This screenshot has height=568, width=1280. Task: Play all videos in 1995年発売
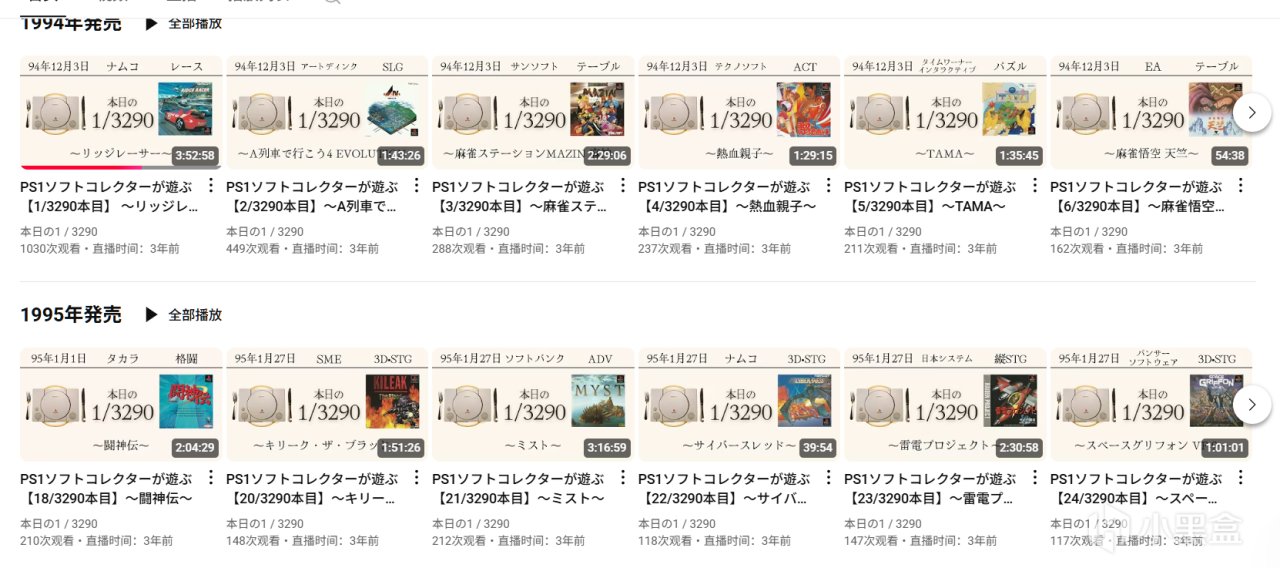coord(184,315)
